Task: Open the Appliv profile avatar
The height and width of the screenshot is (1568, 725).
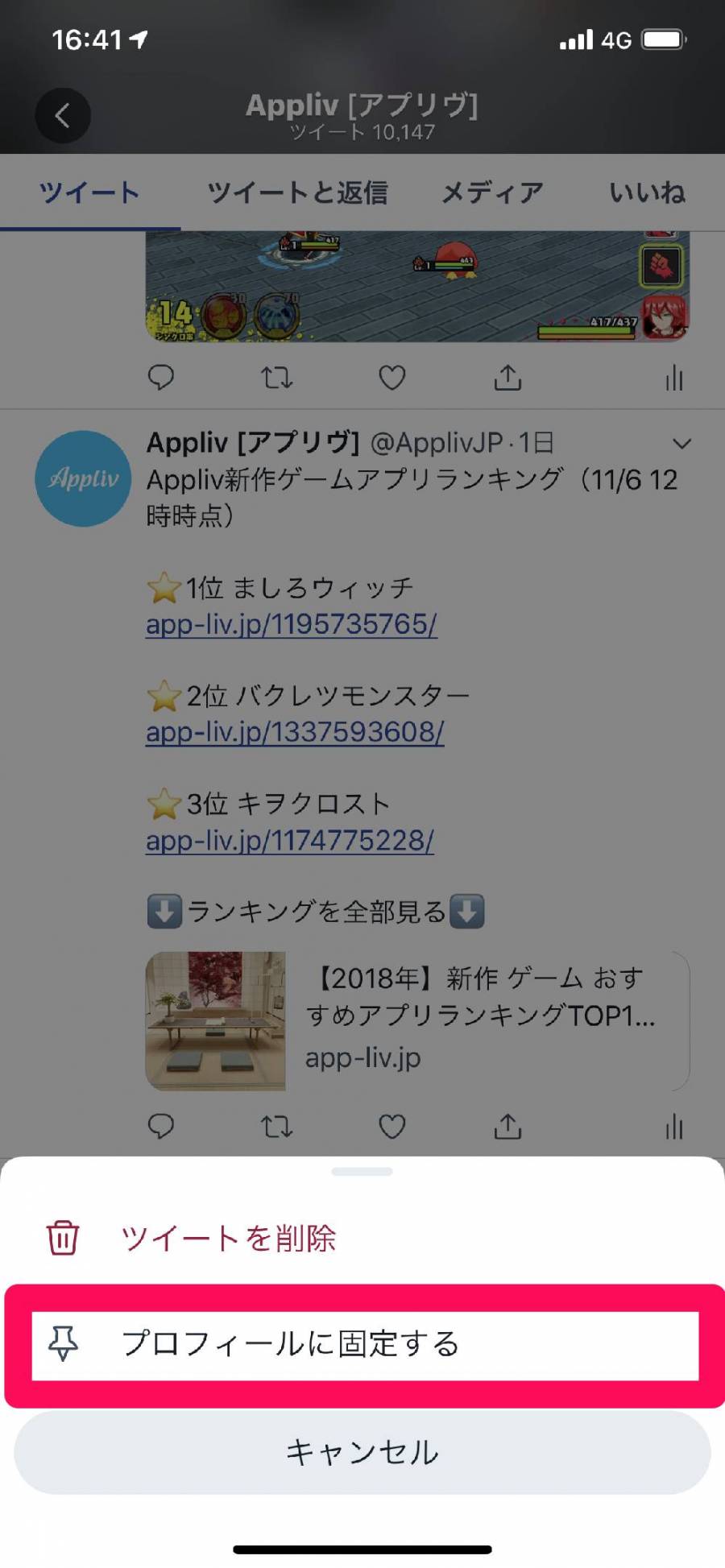Action: click(x=83, y=478)
